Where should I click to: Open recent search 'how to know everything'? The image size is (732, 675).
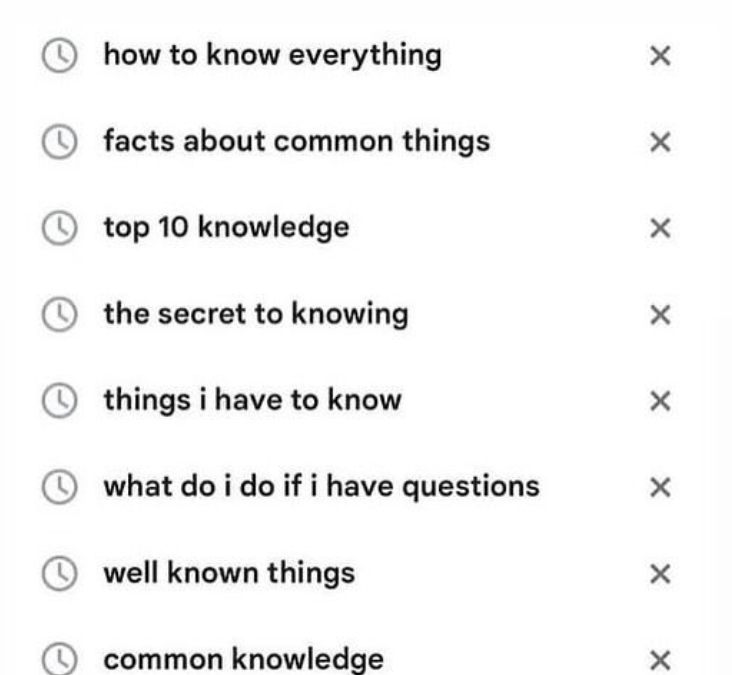coord(272,55)
